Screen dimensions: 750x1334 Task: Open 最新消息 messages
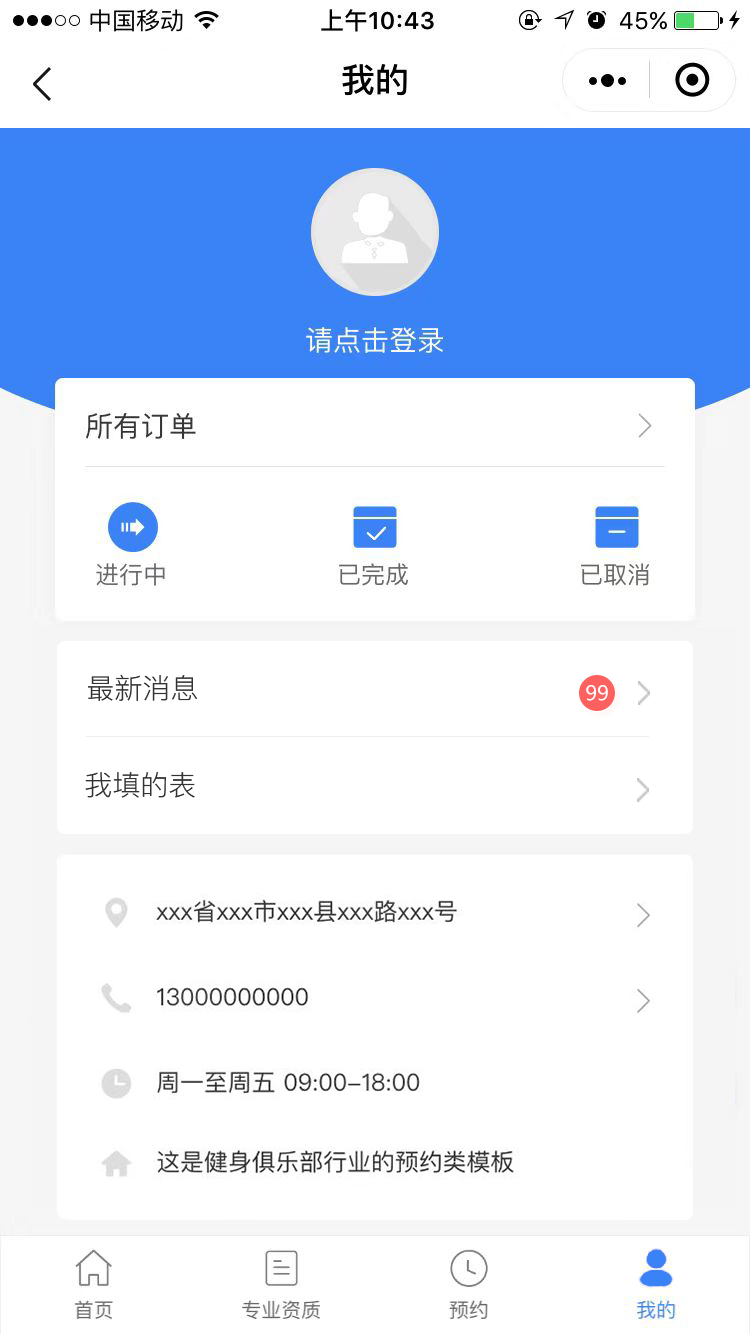point(374,690)
